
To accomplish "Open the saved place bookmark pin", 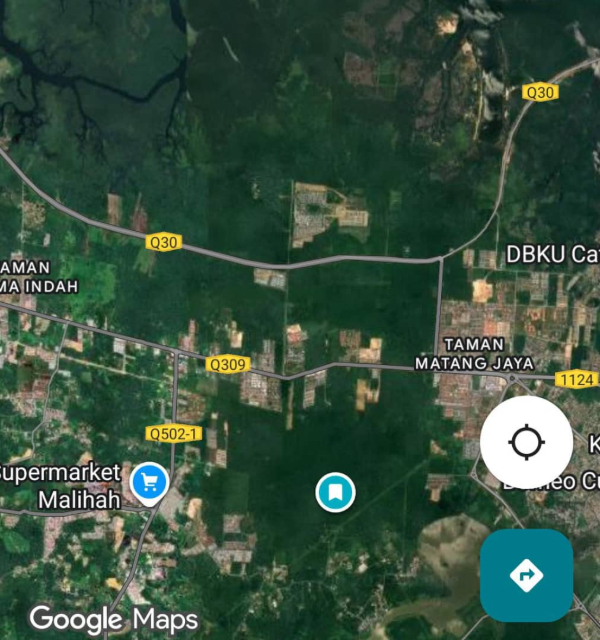I will (x=335, y=492).
